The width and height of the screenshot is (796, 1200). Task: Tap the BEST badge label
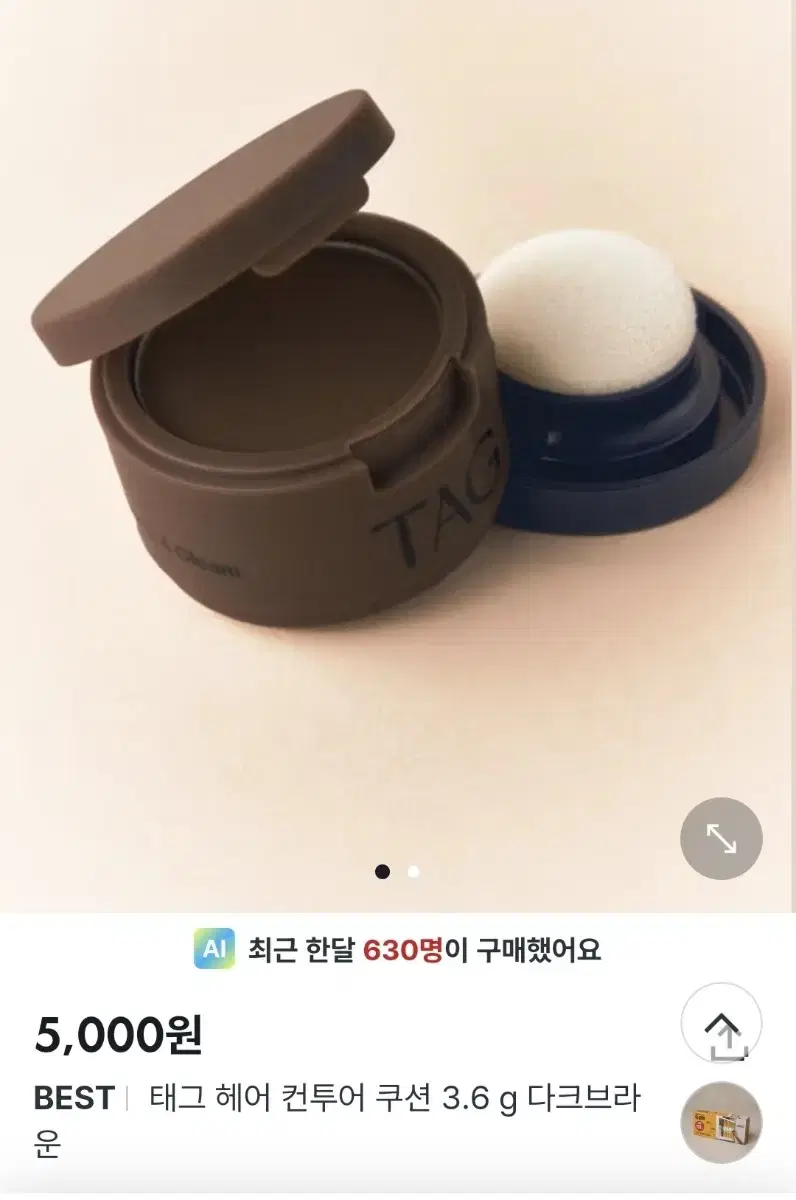tap(72, 1098)
